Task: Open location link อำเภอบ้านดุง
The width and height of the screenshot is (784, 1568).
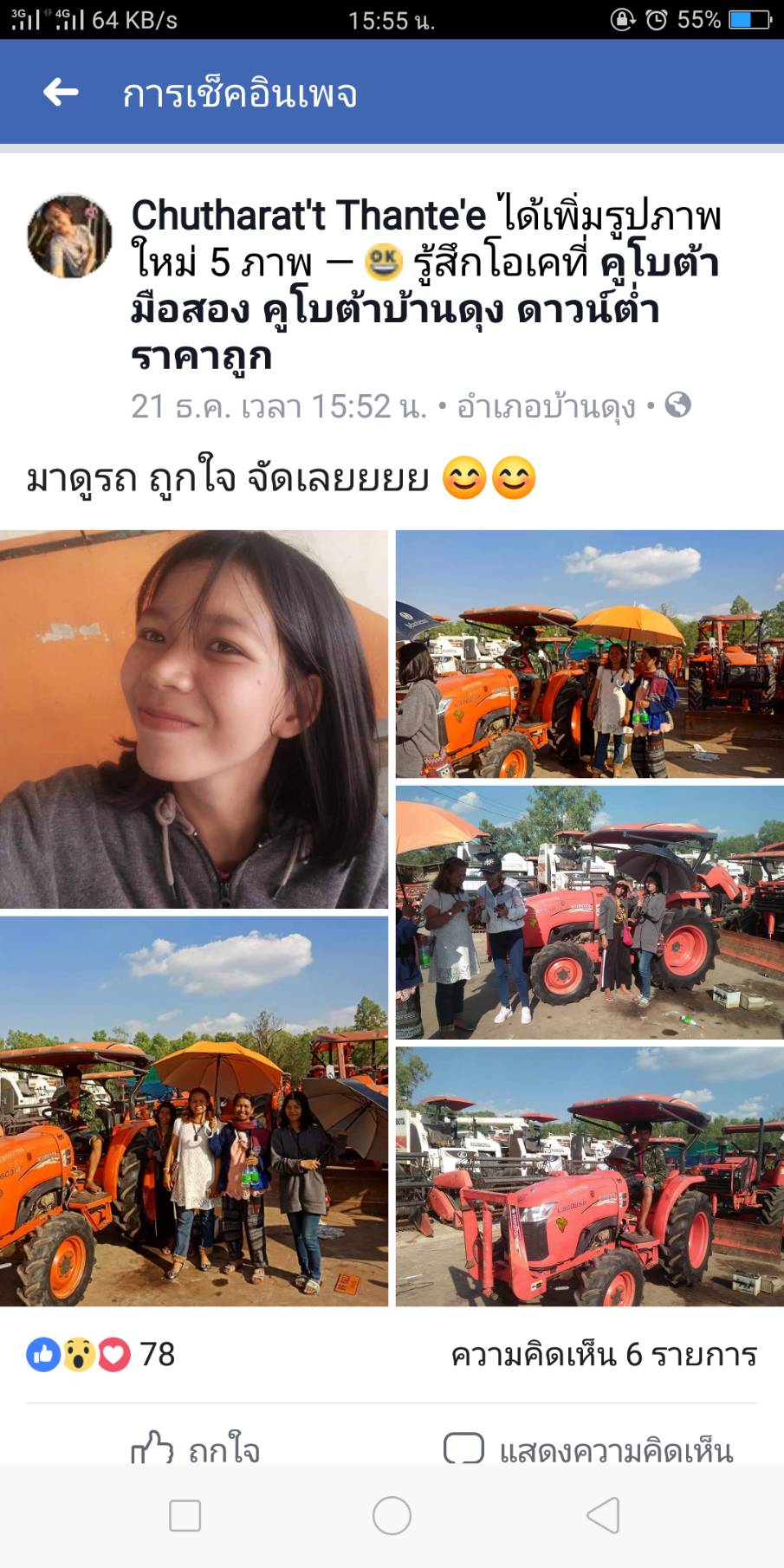Action: click(546, 406)
